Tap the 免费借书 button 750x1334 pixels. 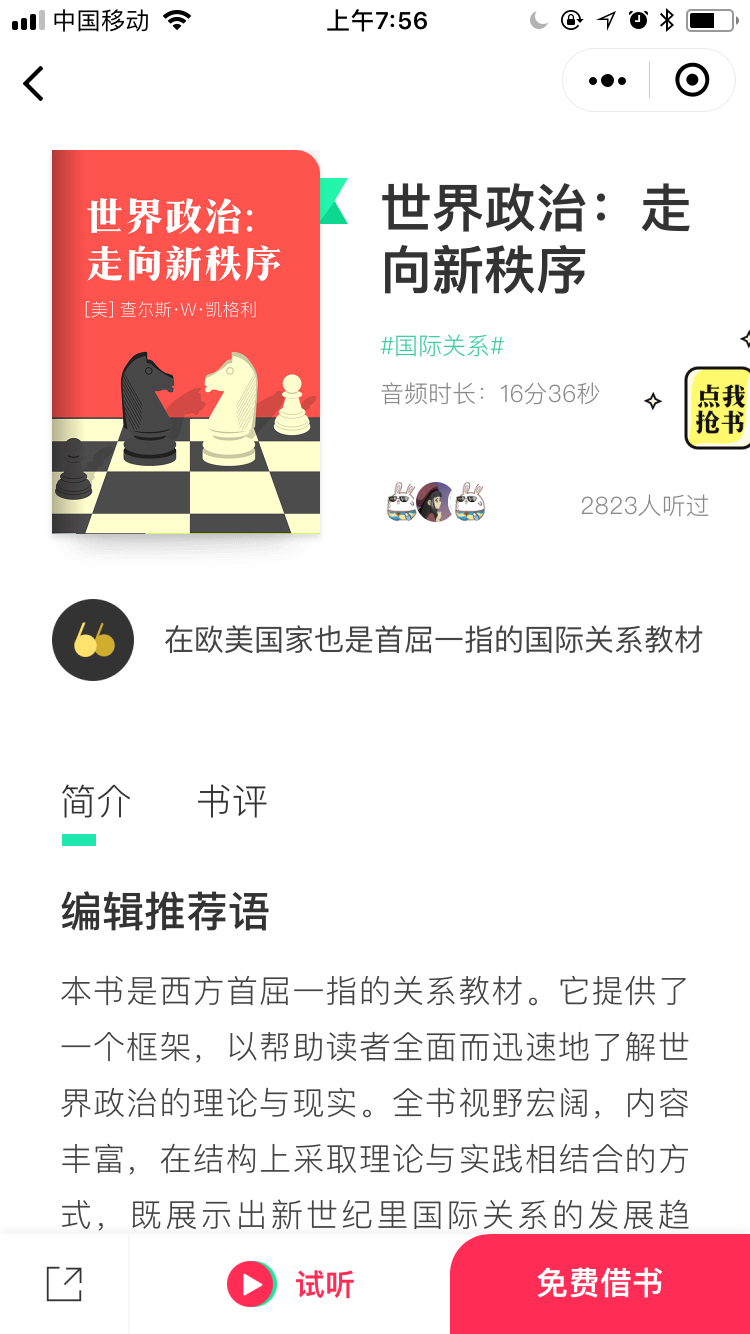(600, 1284)
